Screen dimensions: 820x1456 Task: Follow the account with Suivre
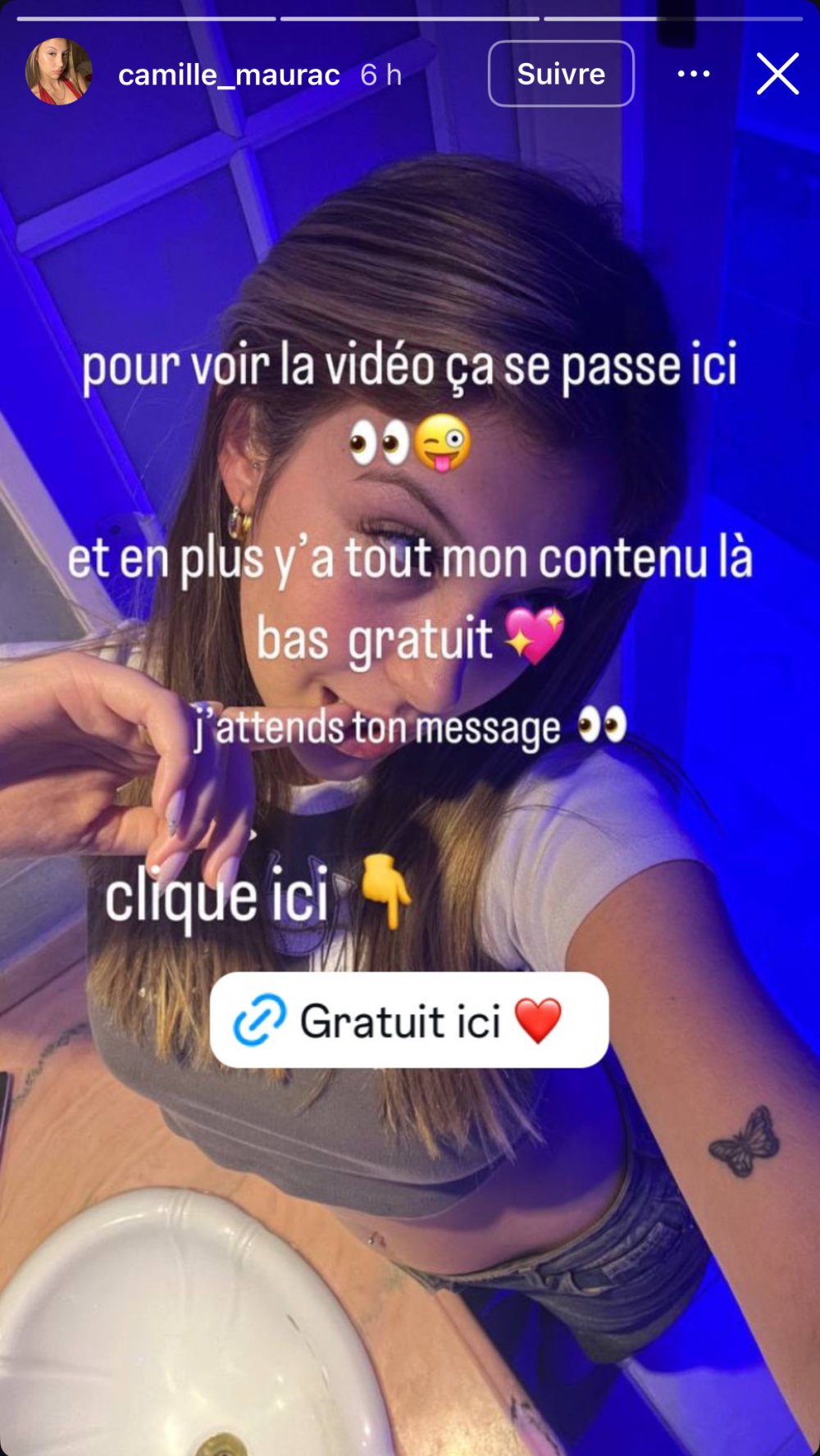pos(561,74)
